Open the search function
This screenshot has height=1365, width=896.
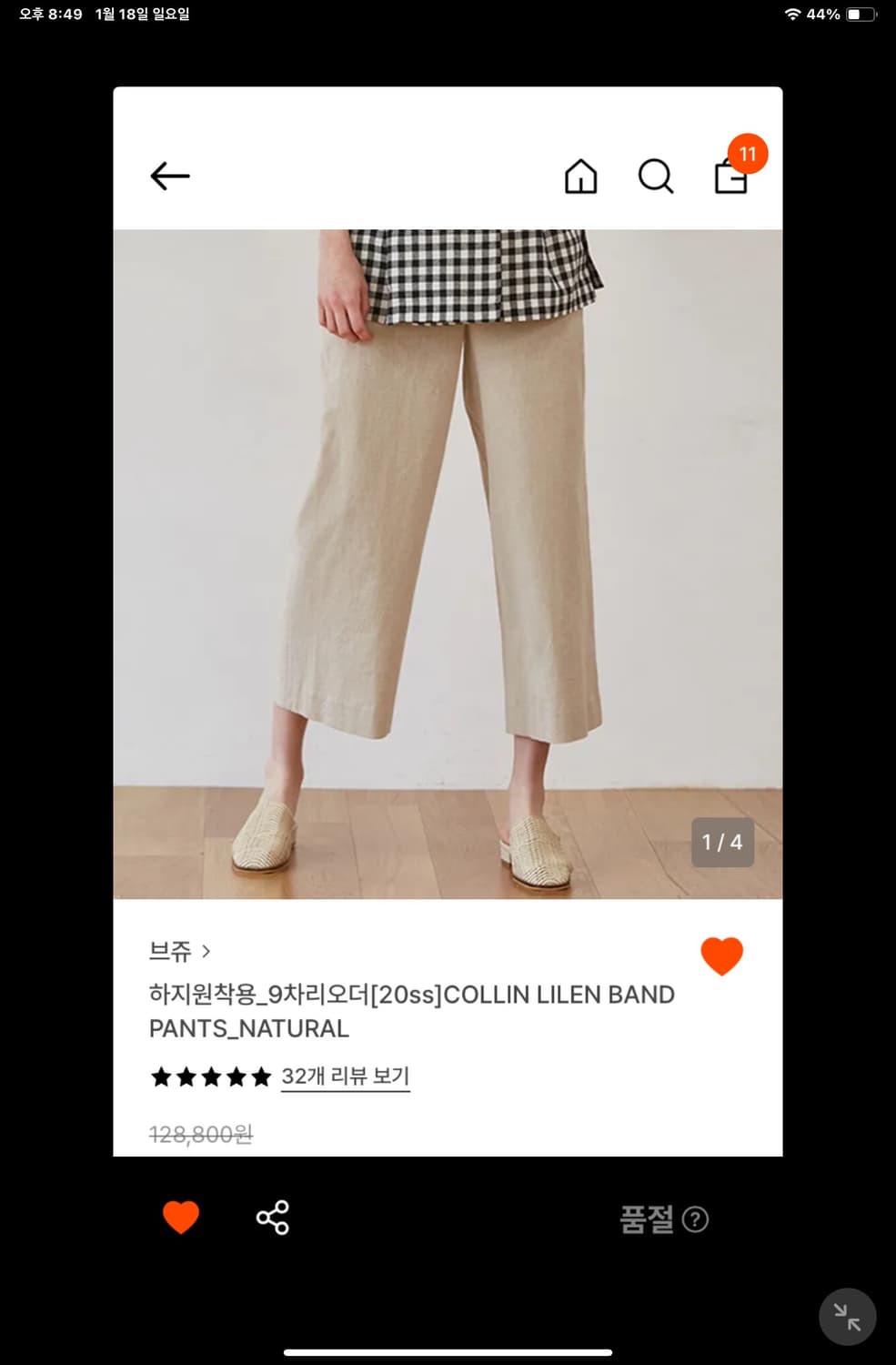tap(654, 177)
